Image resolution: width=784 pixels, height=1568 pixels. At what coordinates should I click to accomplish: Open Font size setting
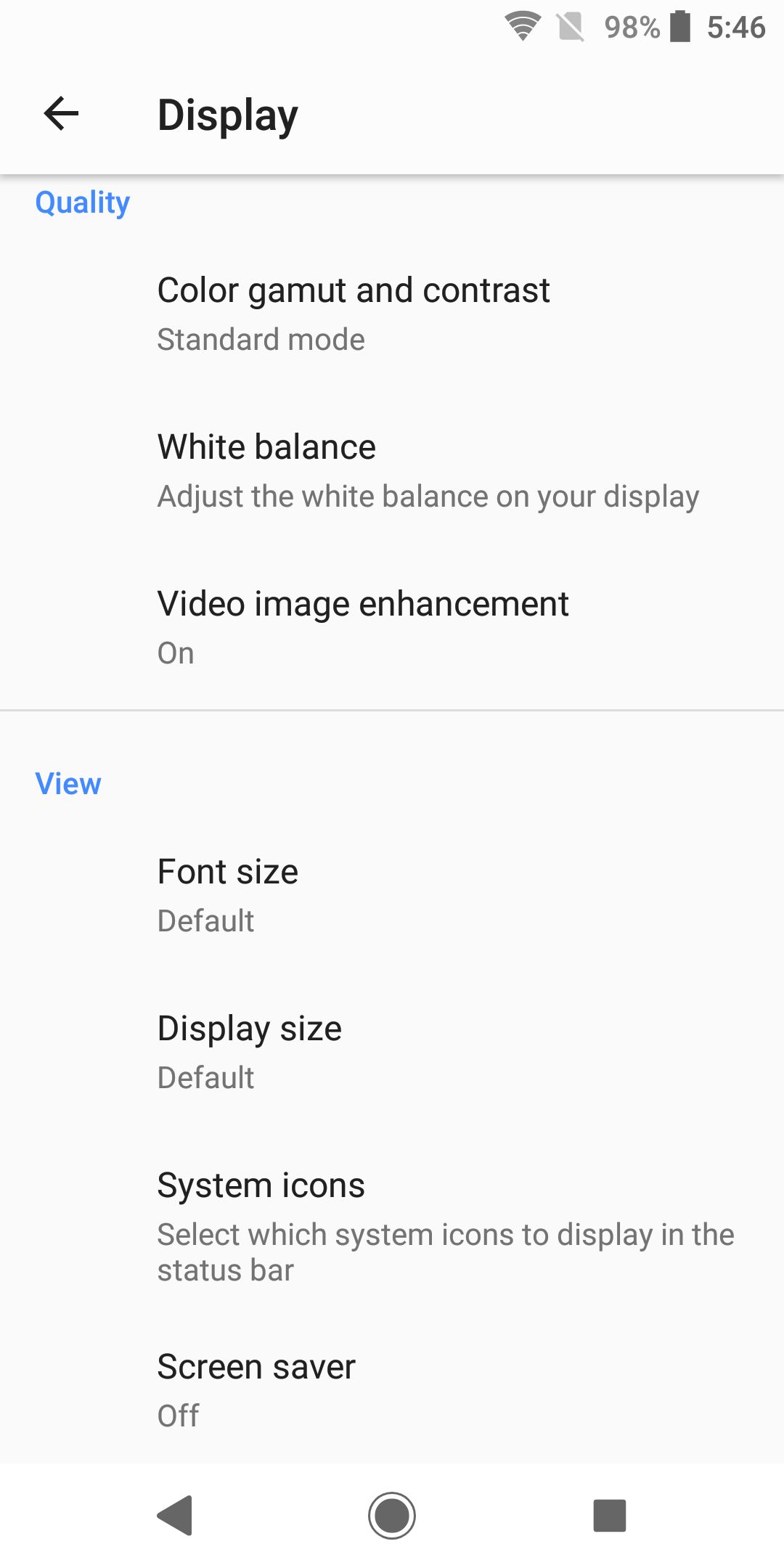point(392,895)
